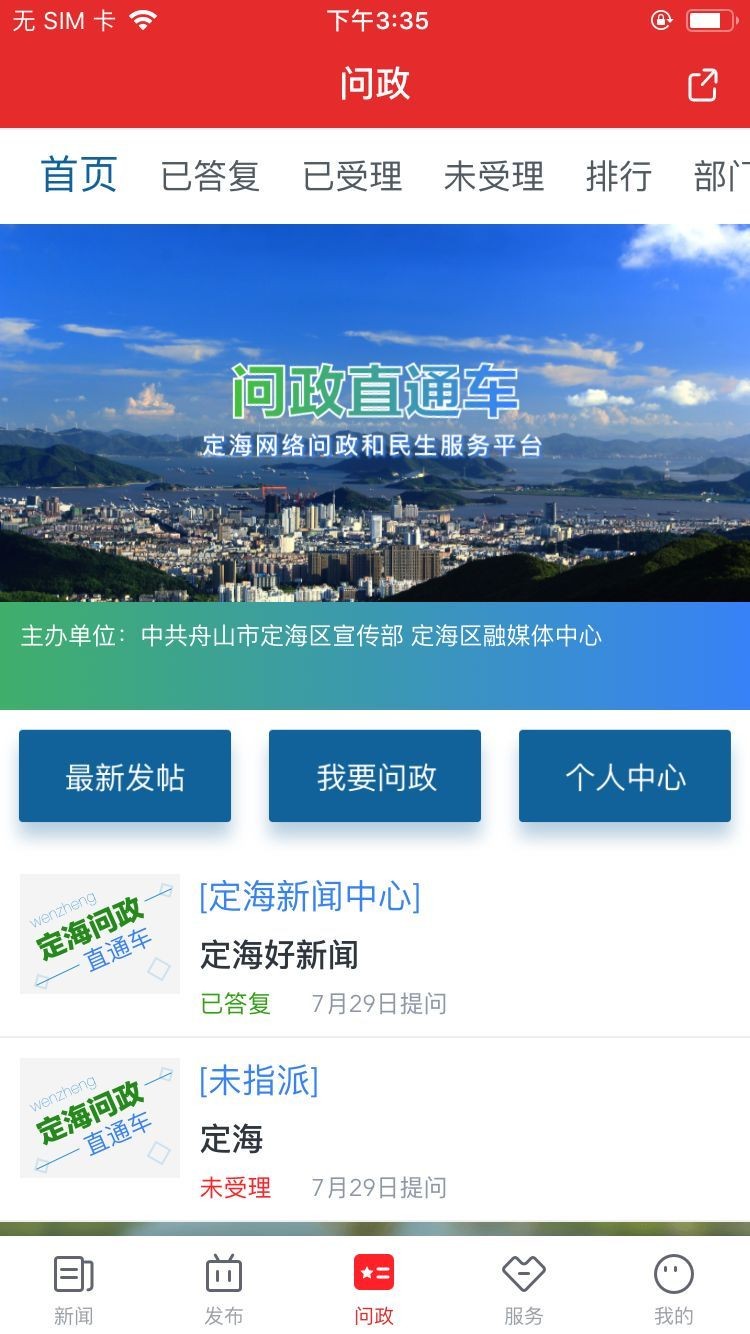The height and width of the screenshot is (1334, 750).
Task: Tap the share icon in the header
Action: point(703,85)
